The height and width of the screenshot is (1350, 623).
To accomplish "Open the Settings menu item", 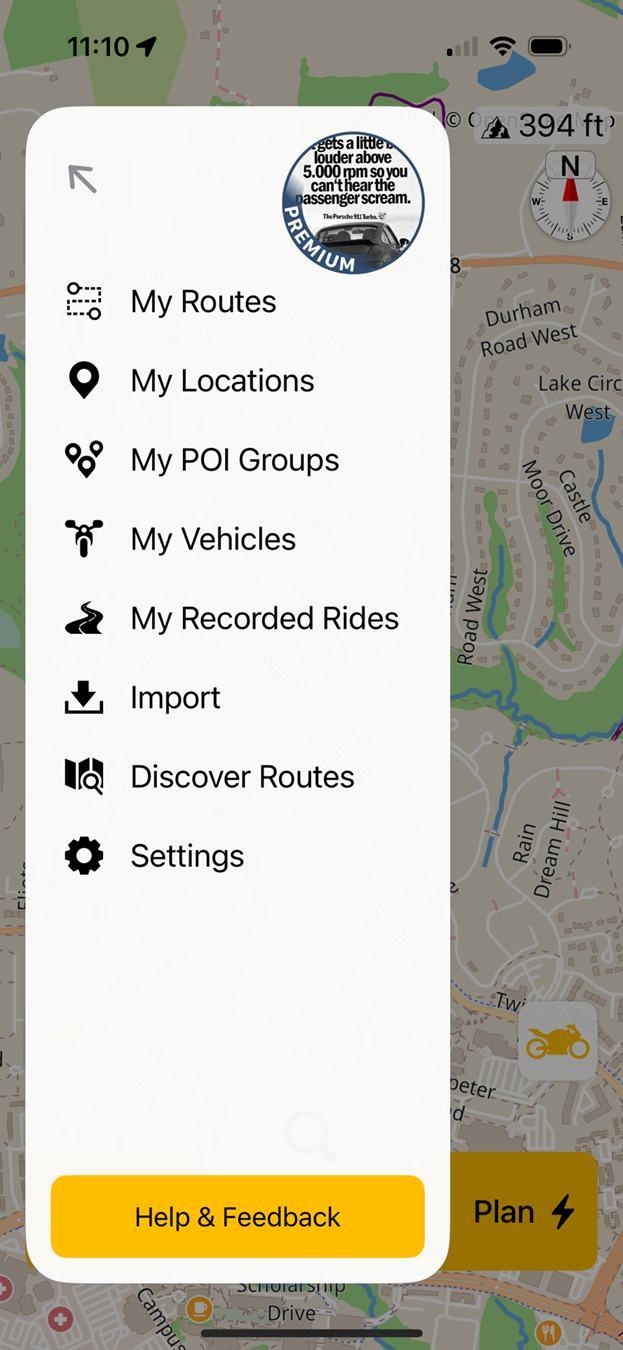I will click(x=187, y=856).
